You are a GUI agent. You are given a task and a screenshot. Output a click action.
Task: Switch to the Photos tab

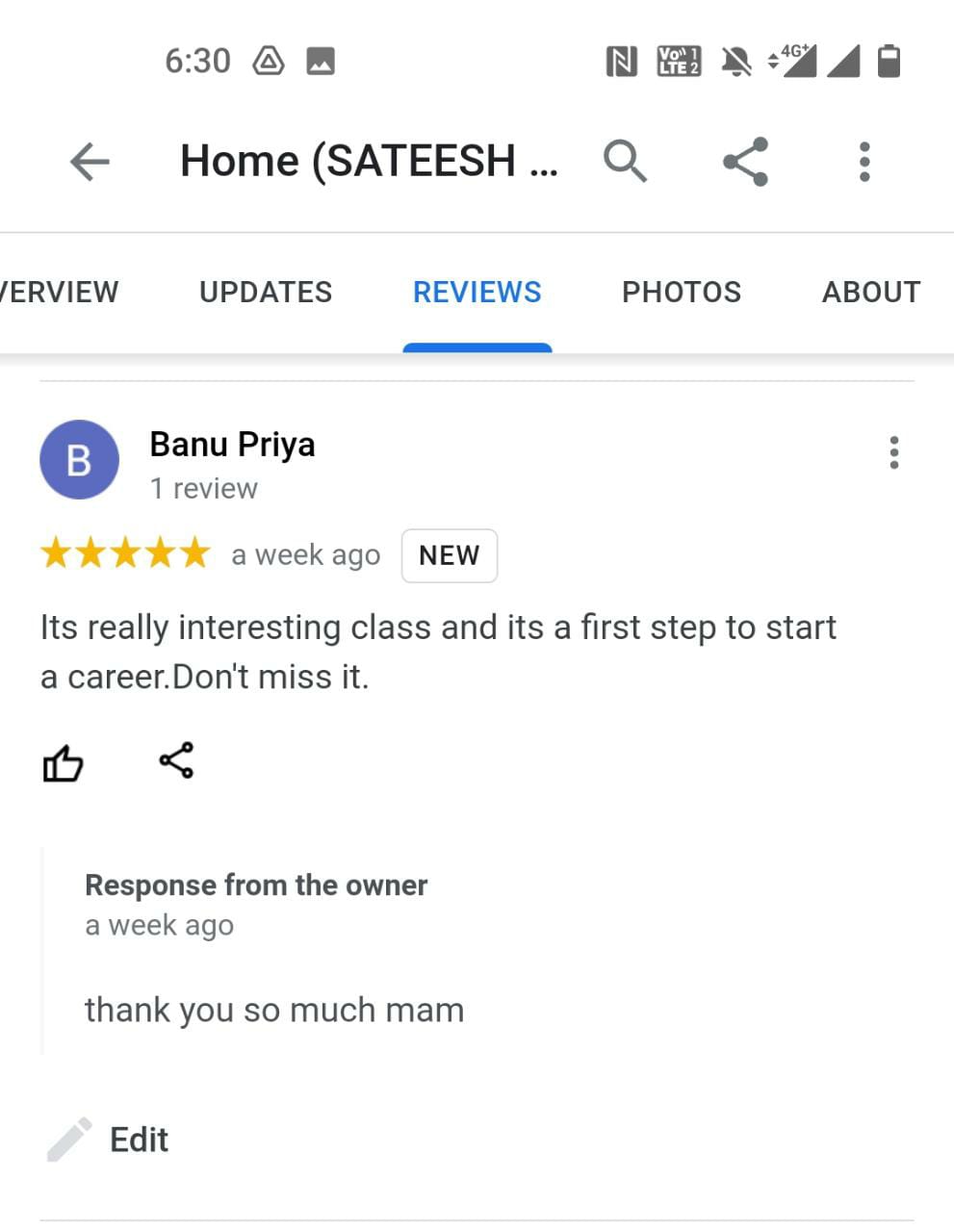[682, 292]
